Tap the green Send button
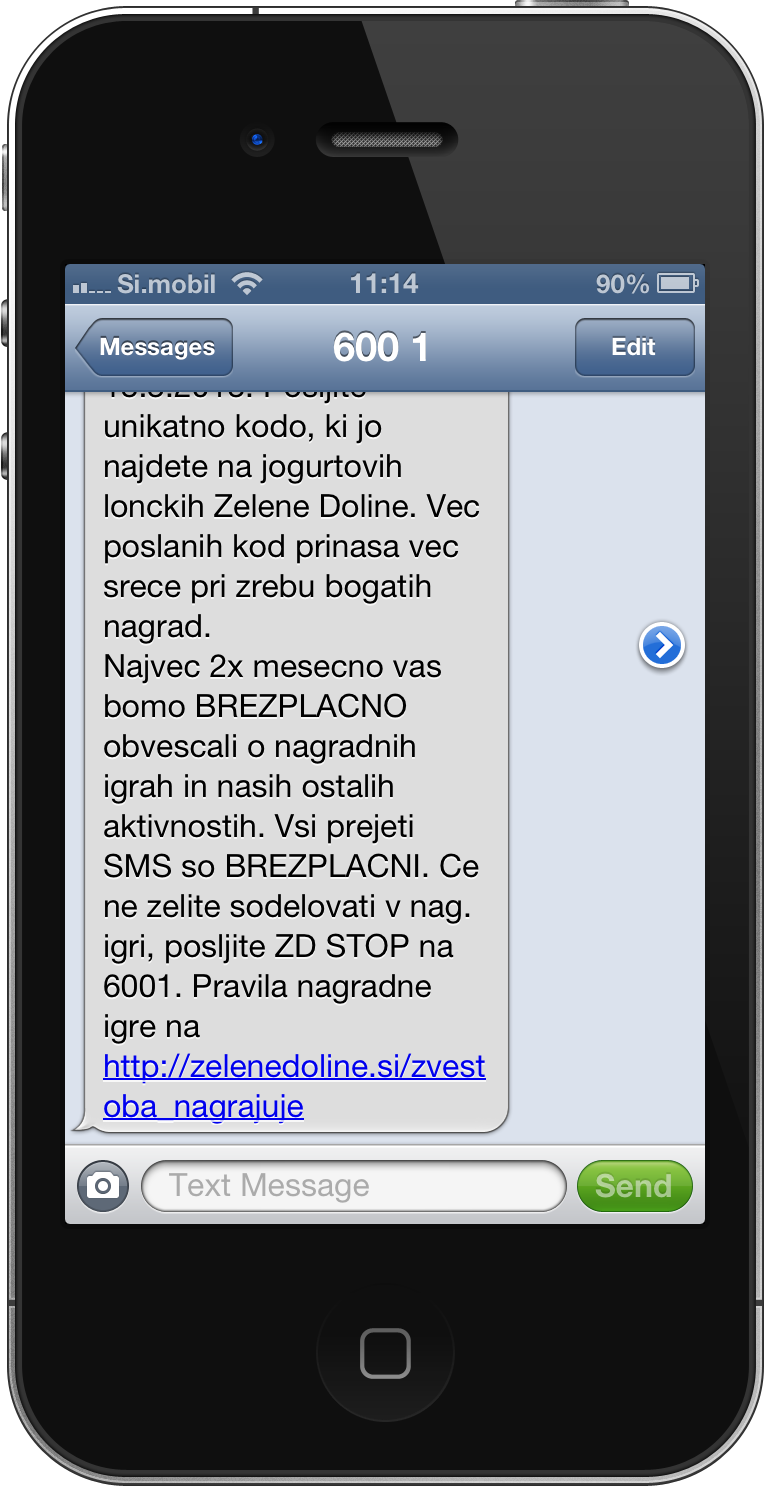Image resolution: width=764 pixels, height=1486 pixels. (634, 1186)
